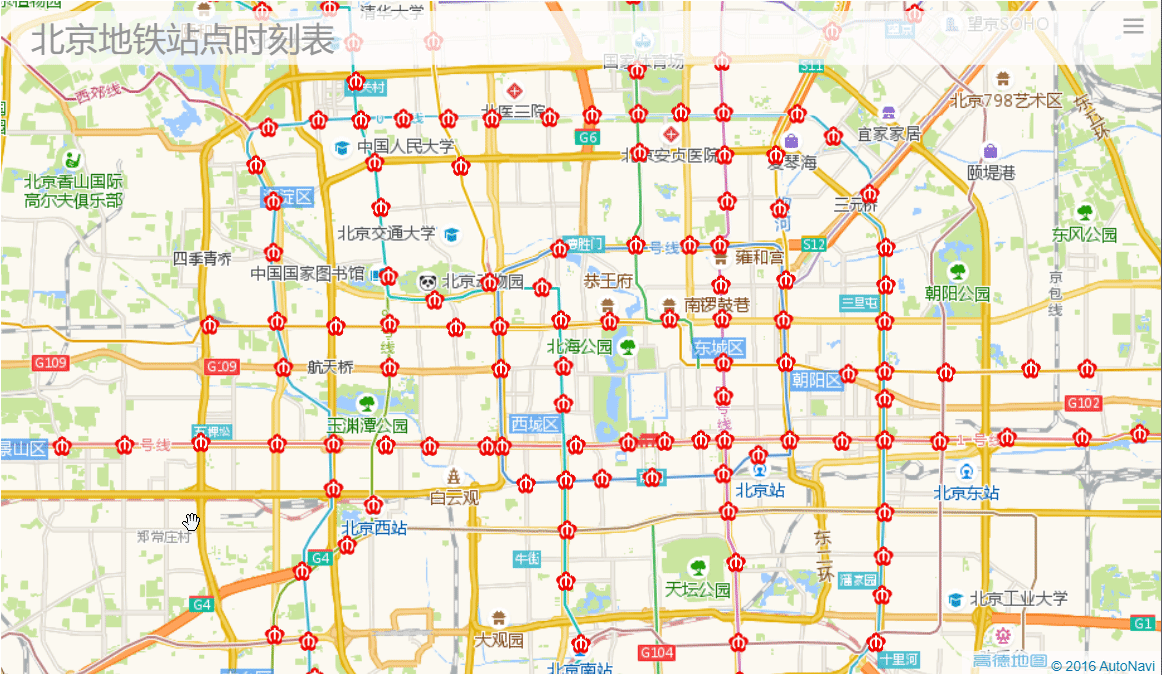Select the station marker above 北京站

[759, 457]
